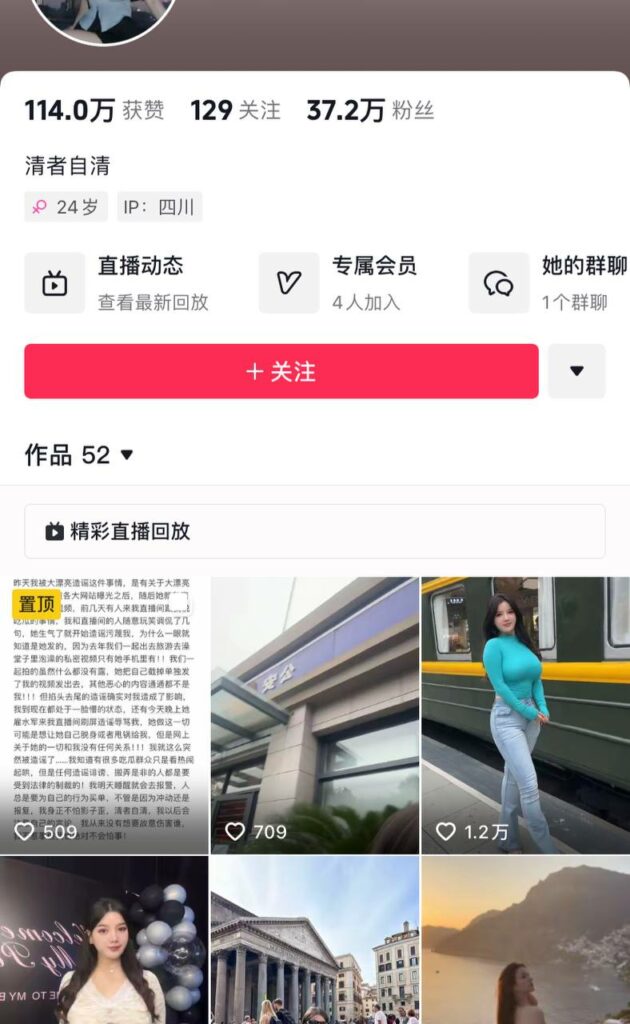View the 129 关注 following list
This screenshot has width=630, height=1024.
click(x=235, y=110)
